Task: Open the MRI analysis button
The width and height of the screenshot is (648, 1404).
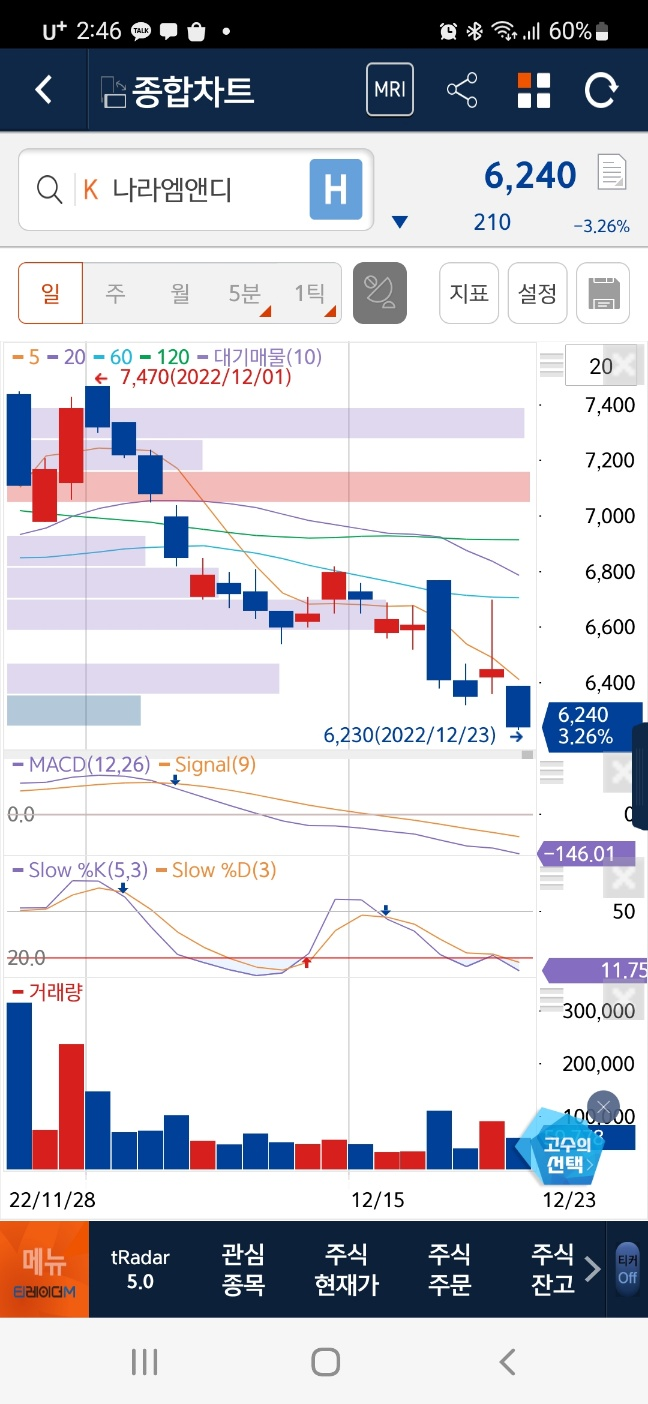Action: click(390, 90)
